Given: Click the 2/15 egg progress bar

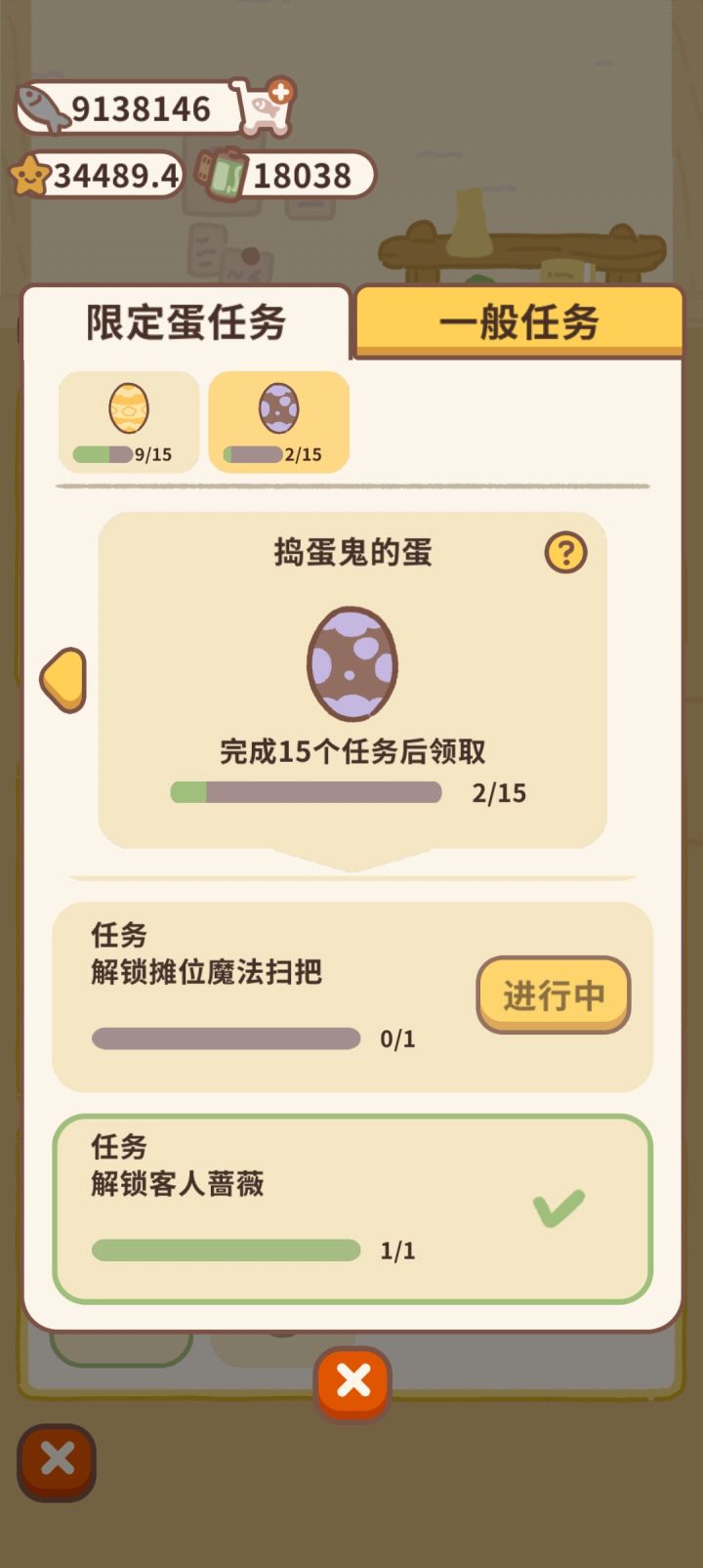Looking at the screenshot, I should click(x=309, y=791).
